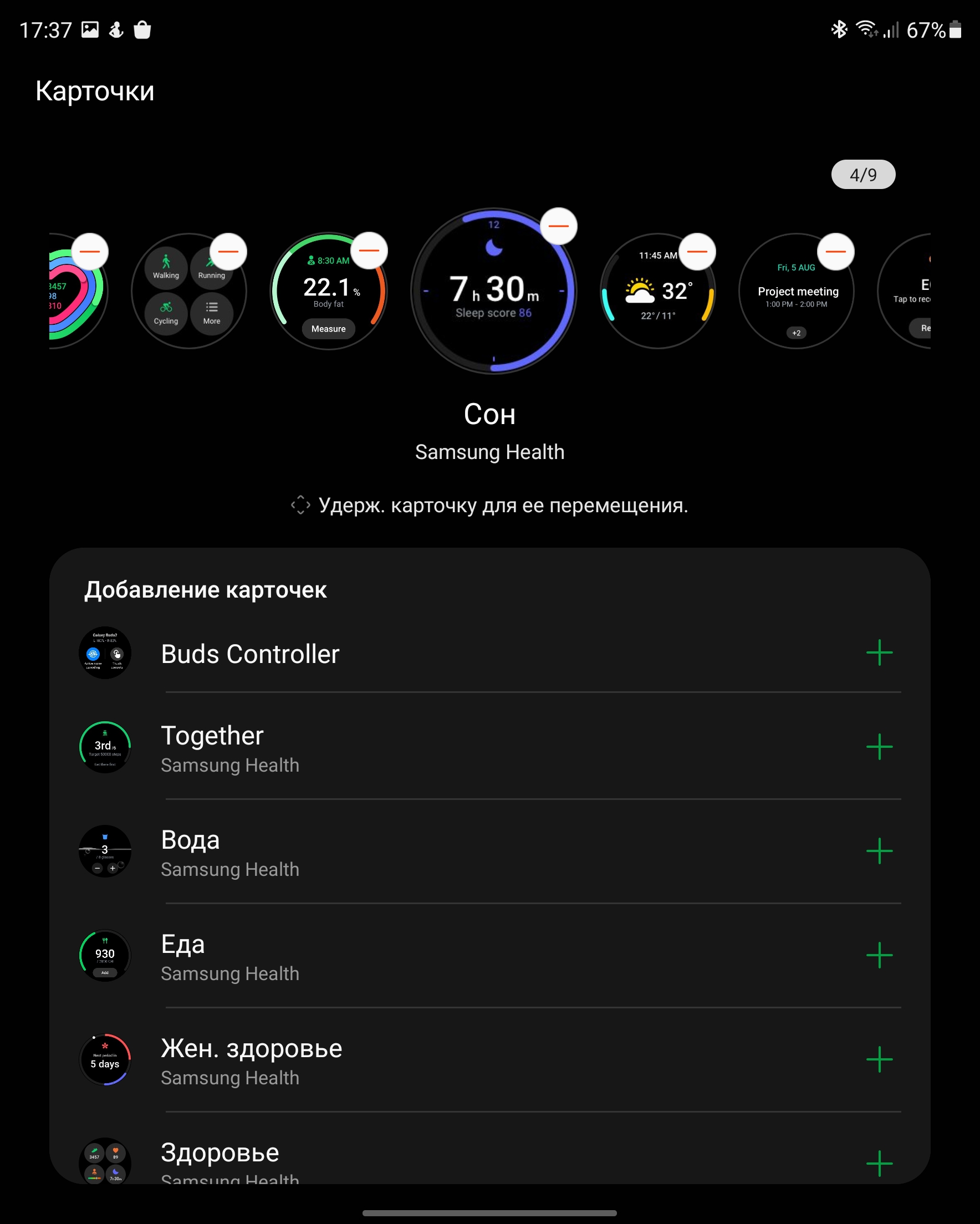
Task: Add the Здоровье card
Action: 879,1164
